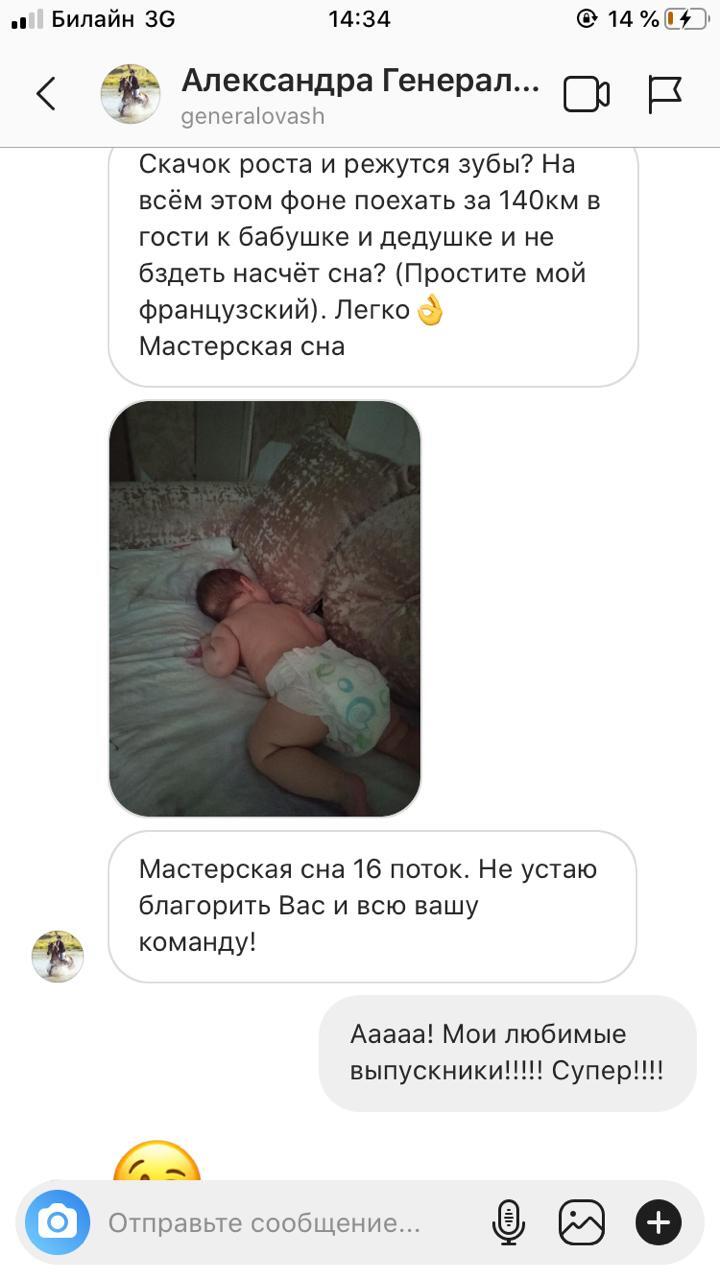Open the camera from message bar

pos(57,1222)
